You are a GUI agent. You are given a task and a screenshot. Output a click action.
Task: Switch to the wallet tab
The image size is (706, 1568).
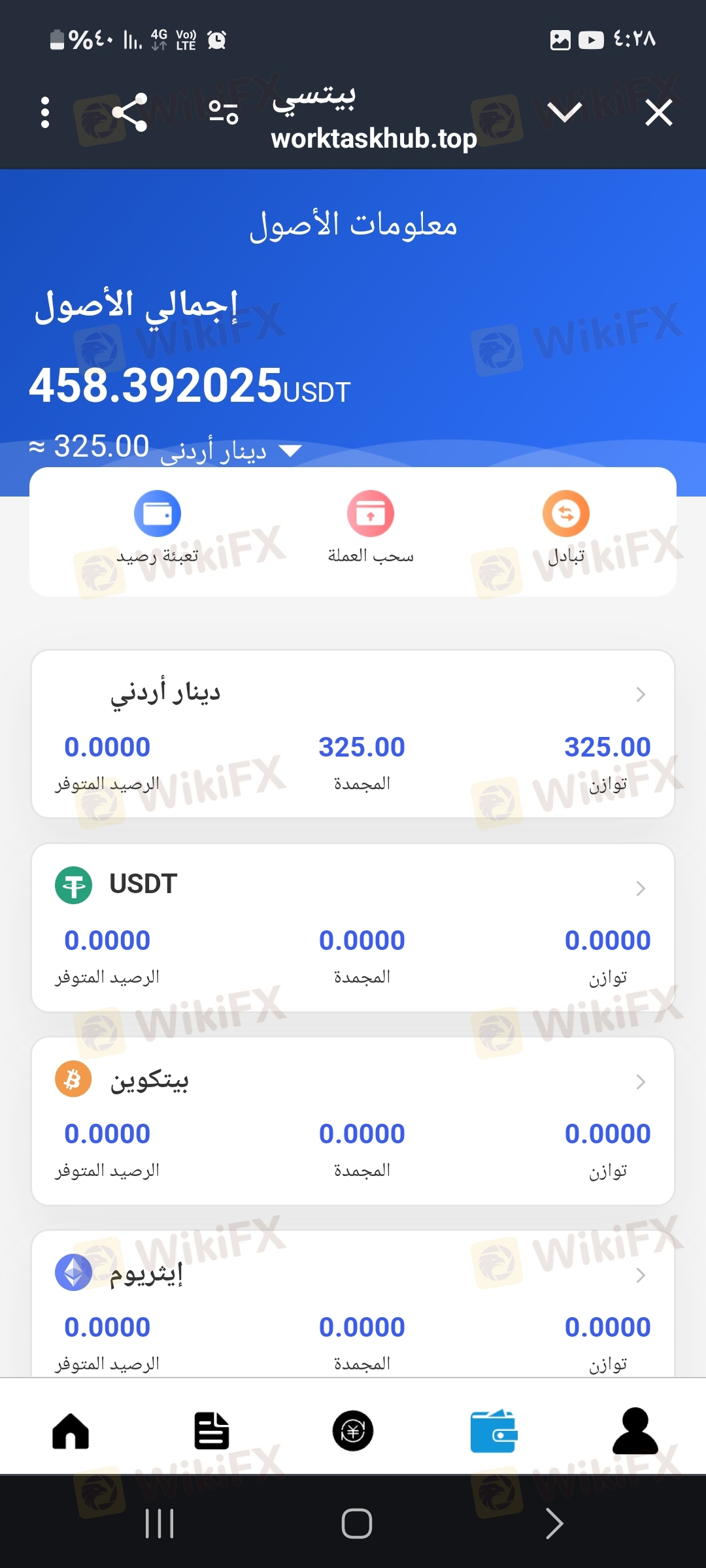pyautogui.click(x=494, y=1431)
